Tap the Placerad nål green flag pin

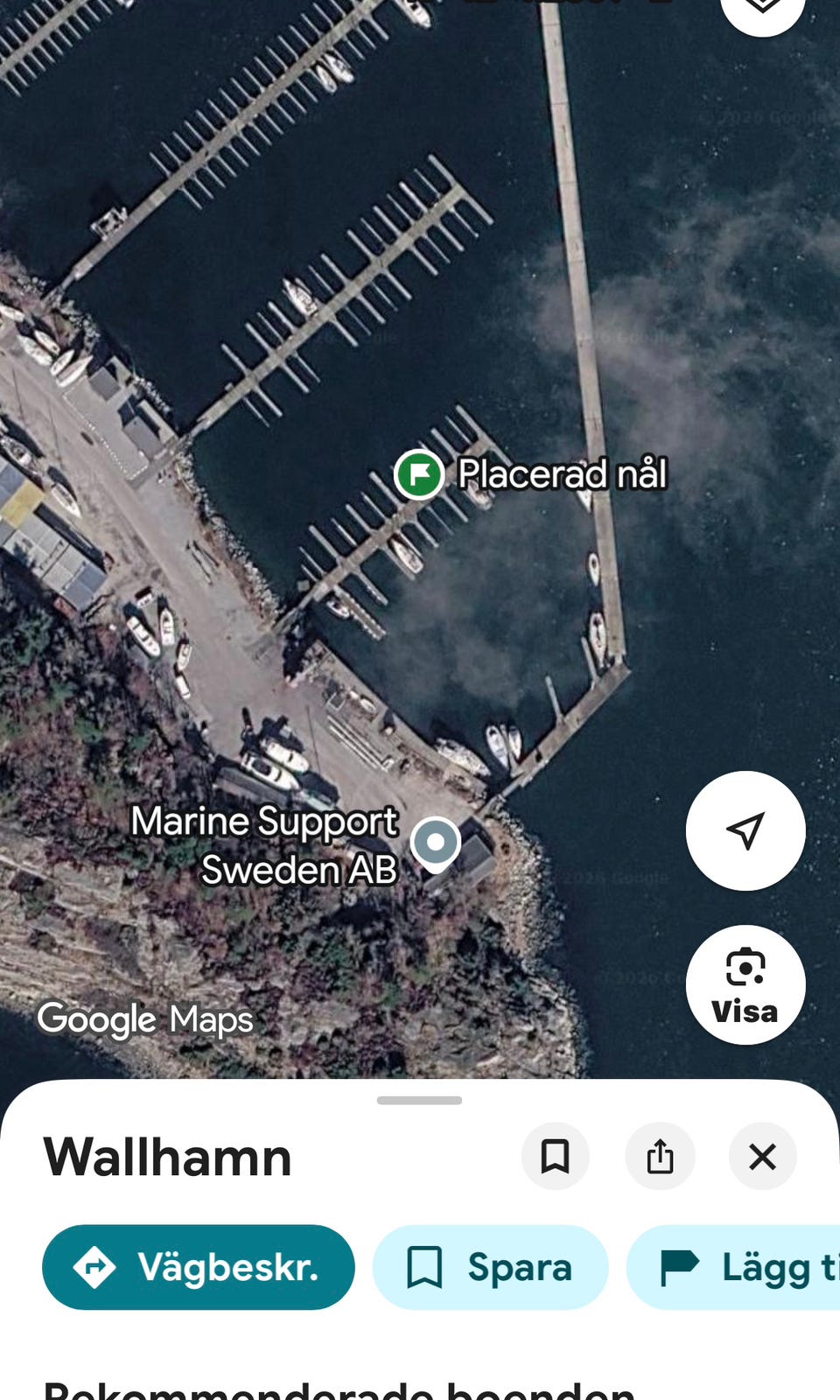pos(419,474)
